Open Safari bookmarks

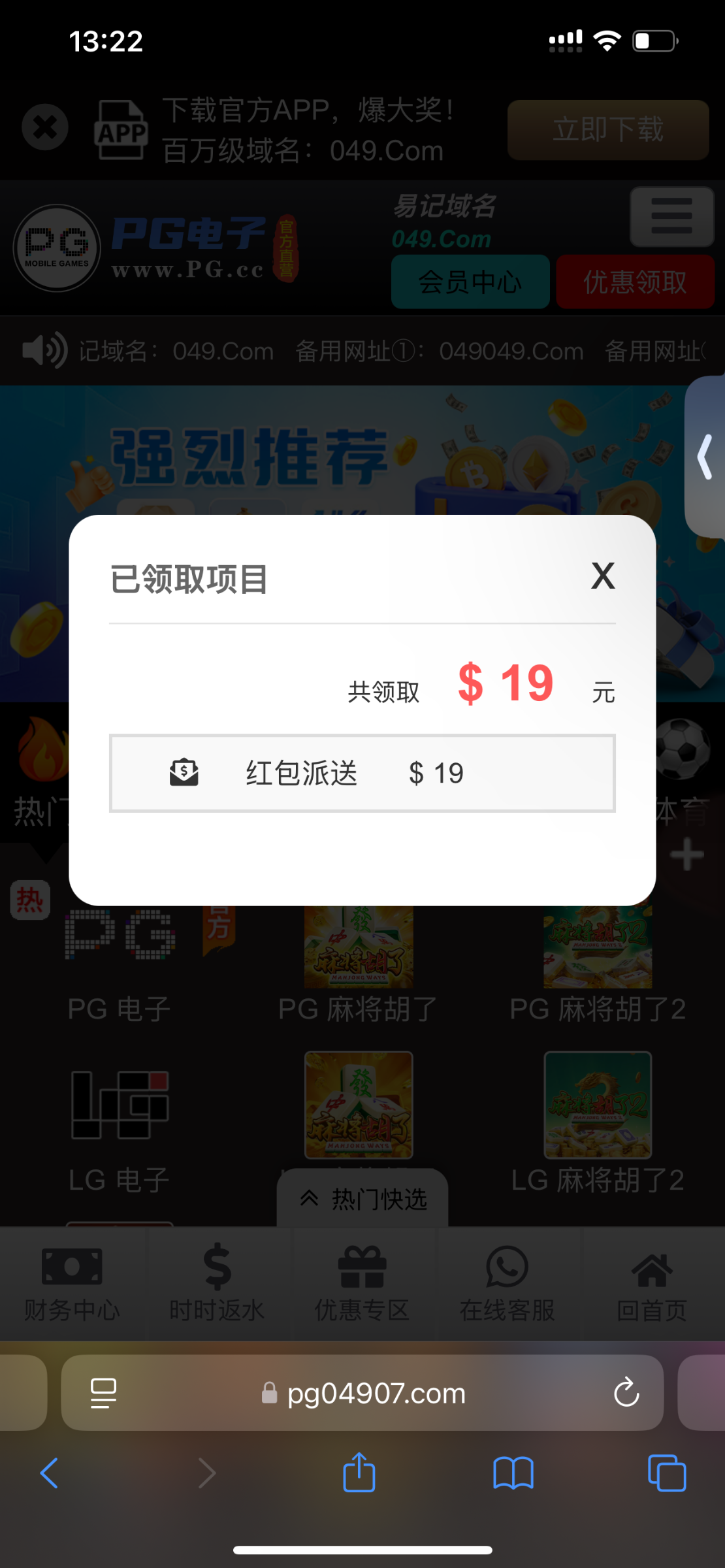tap(513, 1473)
